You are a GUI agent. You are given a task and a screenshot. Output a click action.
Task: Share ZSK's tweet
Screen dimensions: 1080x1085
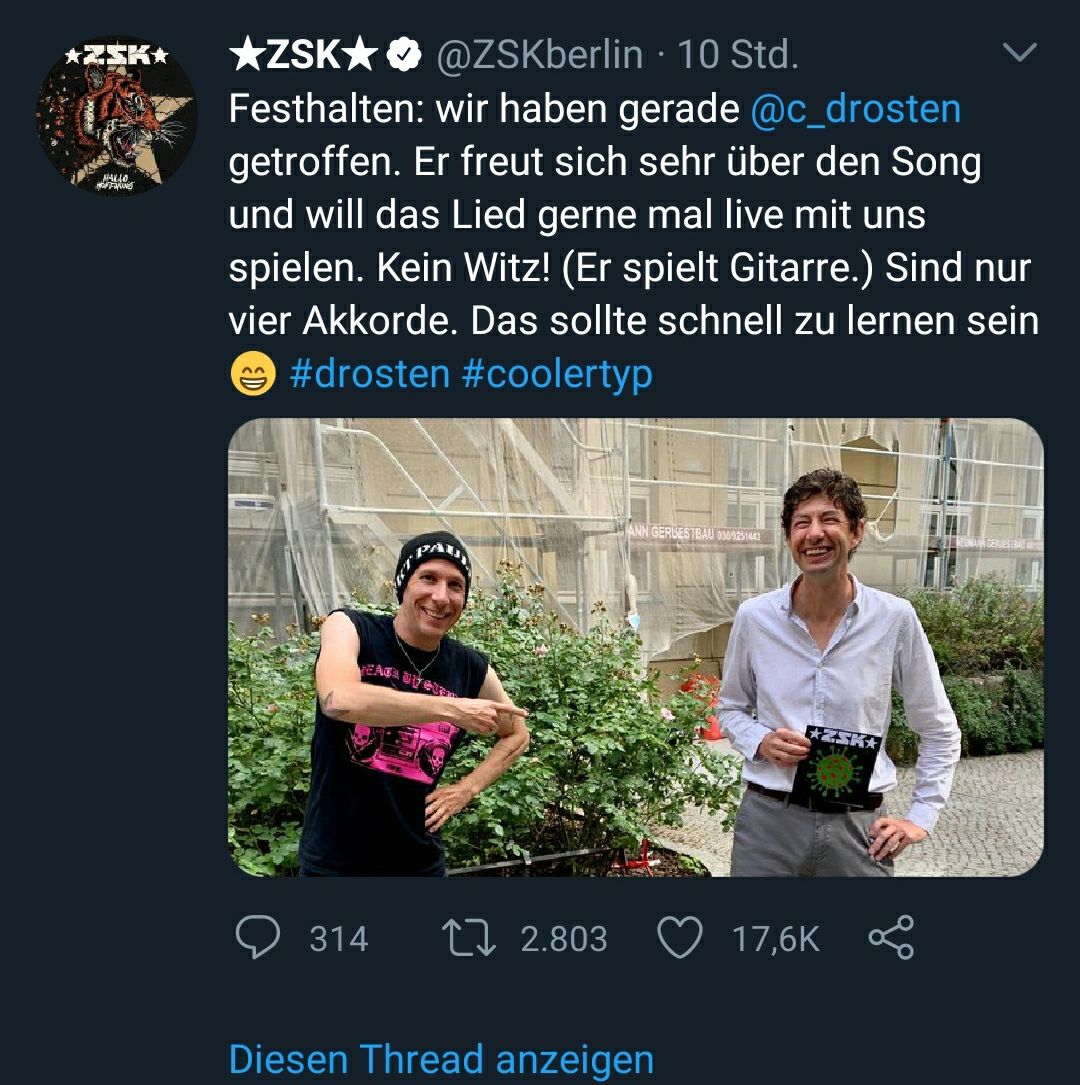tap(890, 938)
